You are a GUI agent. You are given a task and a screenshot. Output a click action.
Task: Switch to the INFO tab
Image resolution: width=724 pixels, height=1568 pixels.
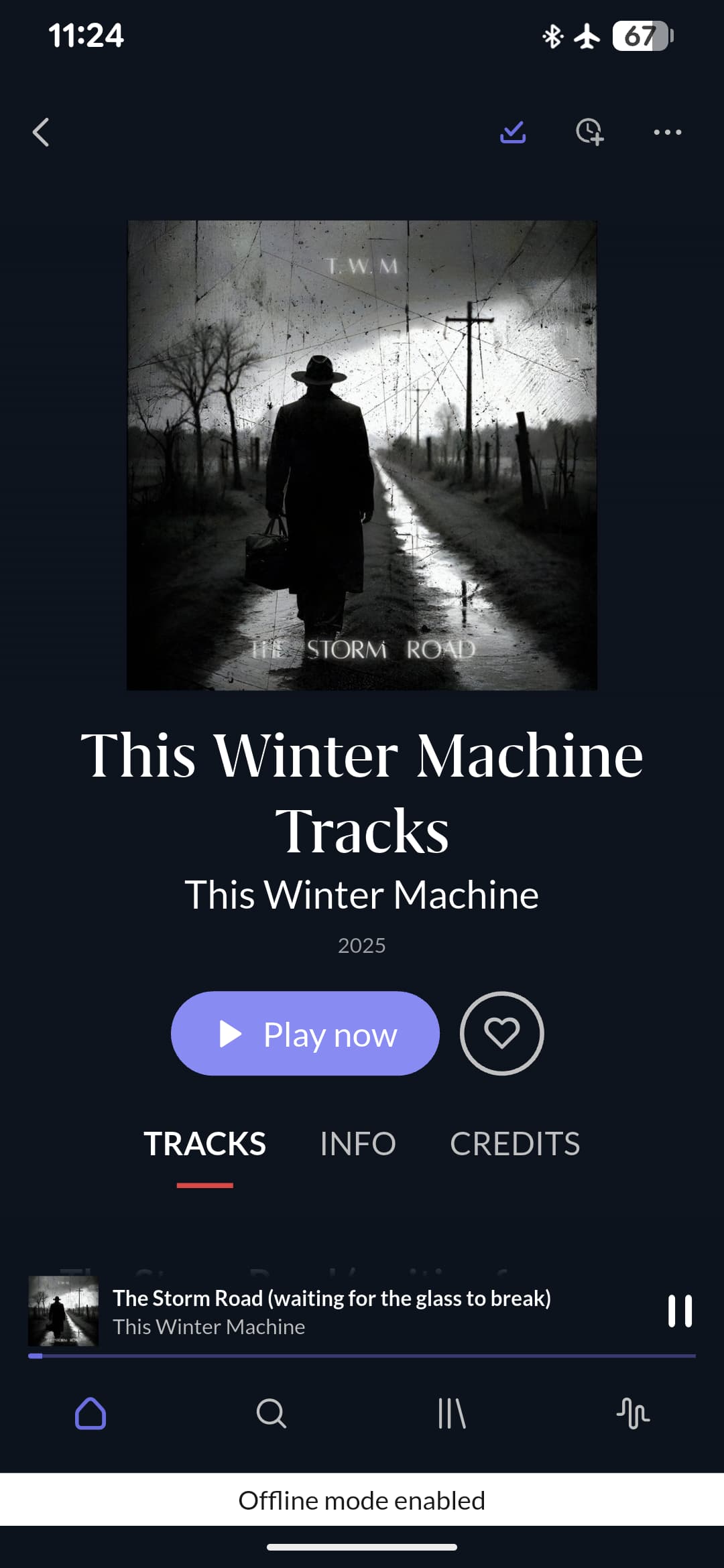click(x=357, y=1144)
